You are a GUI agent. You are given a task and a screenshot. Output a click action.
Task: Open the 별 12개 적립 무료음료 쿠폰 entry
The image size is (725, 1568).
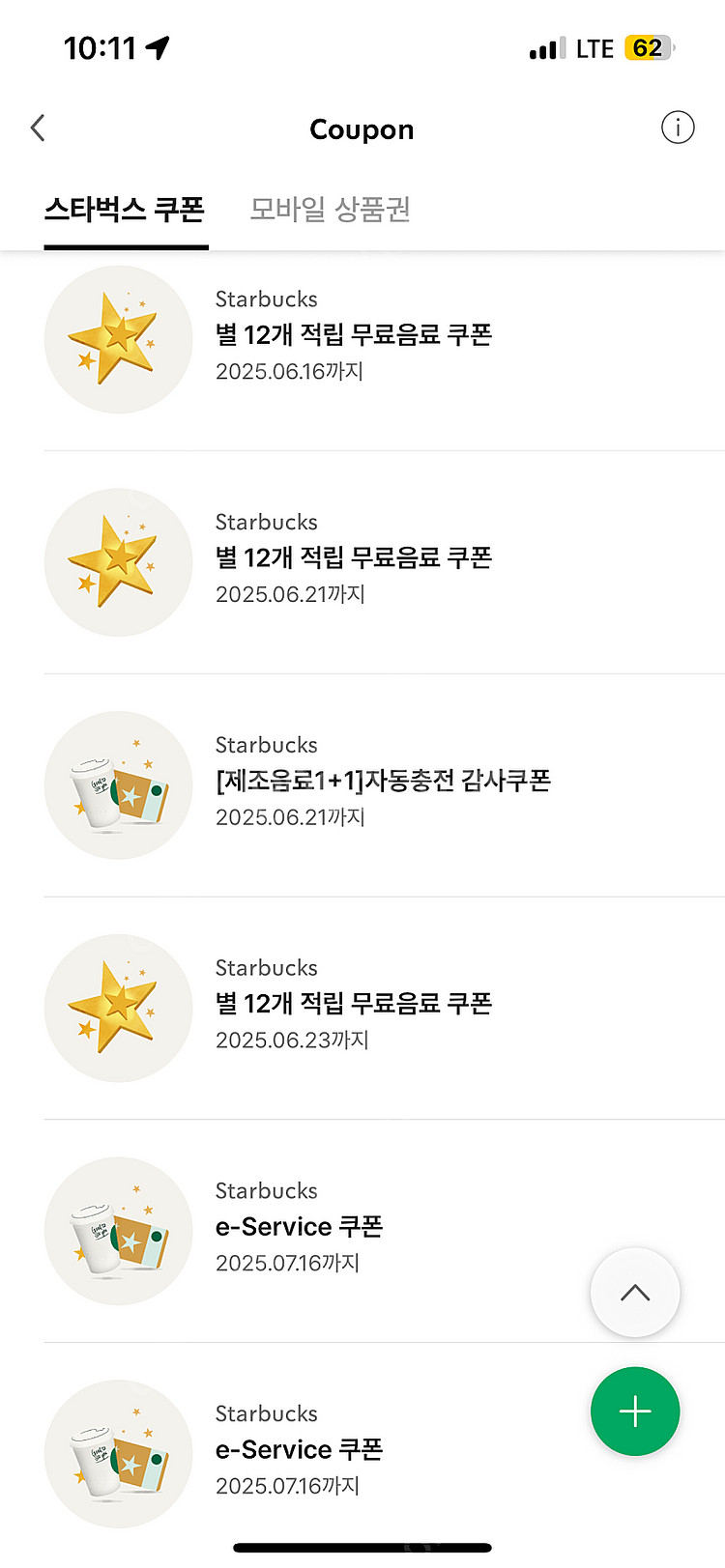[354, 334]
